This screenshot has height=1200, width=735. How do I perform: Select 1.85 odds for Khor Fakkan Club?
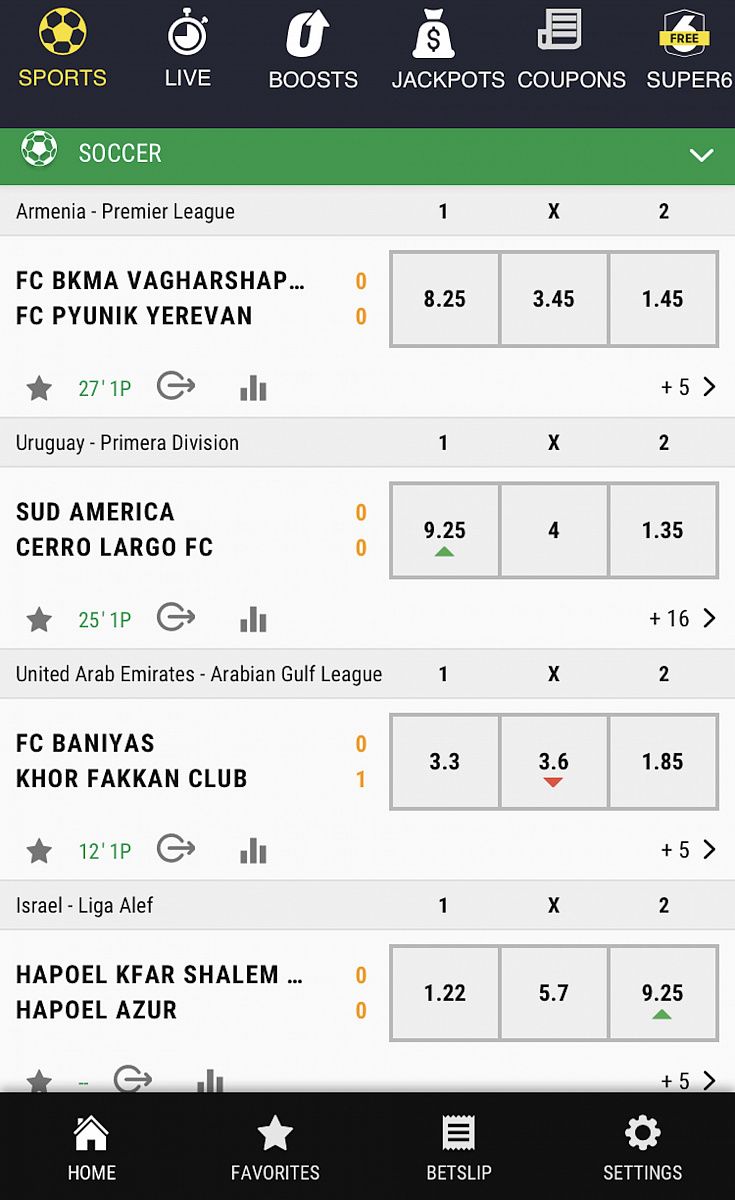pyautogui.click(x=663, y=762)
